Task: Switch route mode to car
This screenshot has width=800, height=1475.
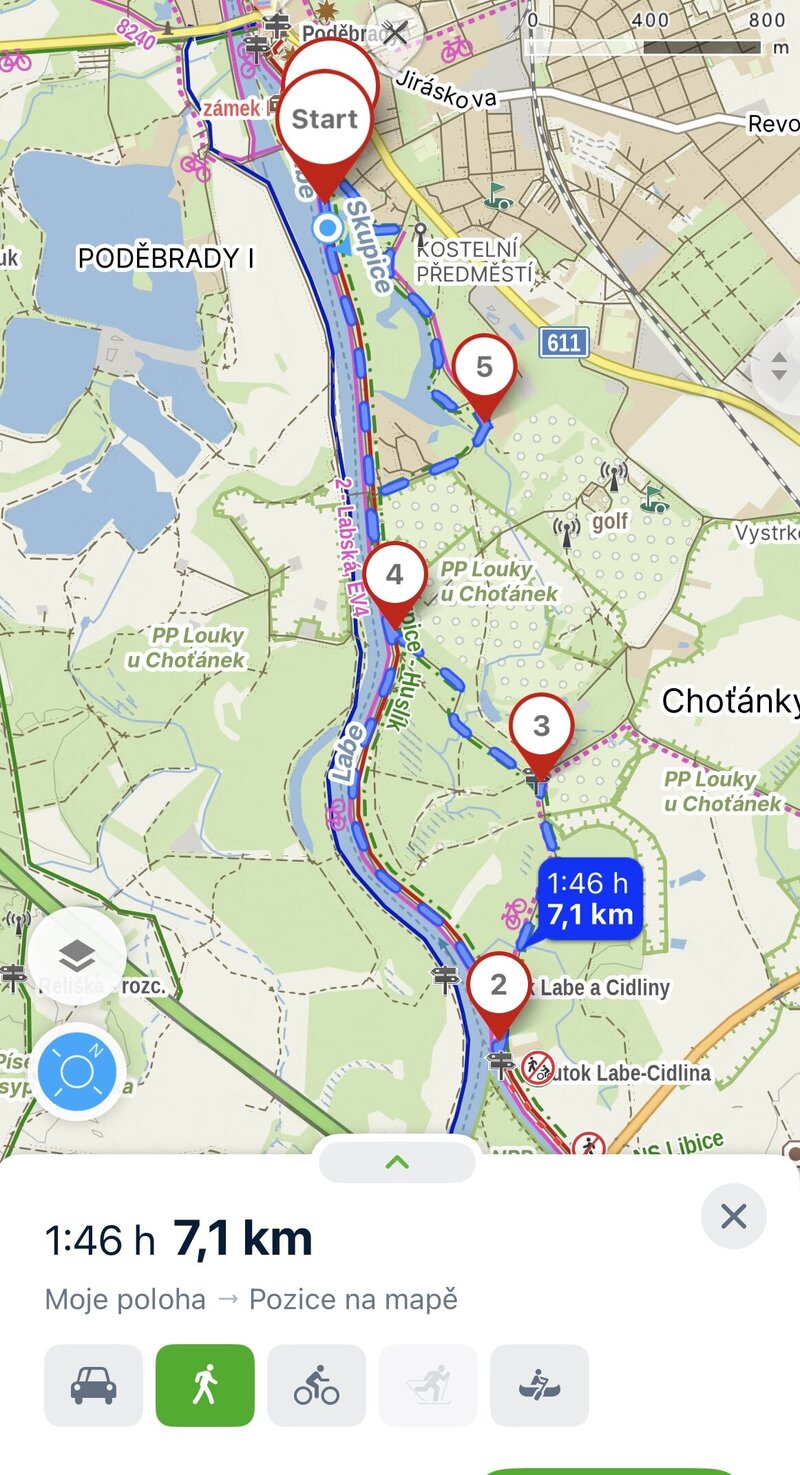Action: 93,1385
